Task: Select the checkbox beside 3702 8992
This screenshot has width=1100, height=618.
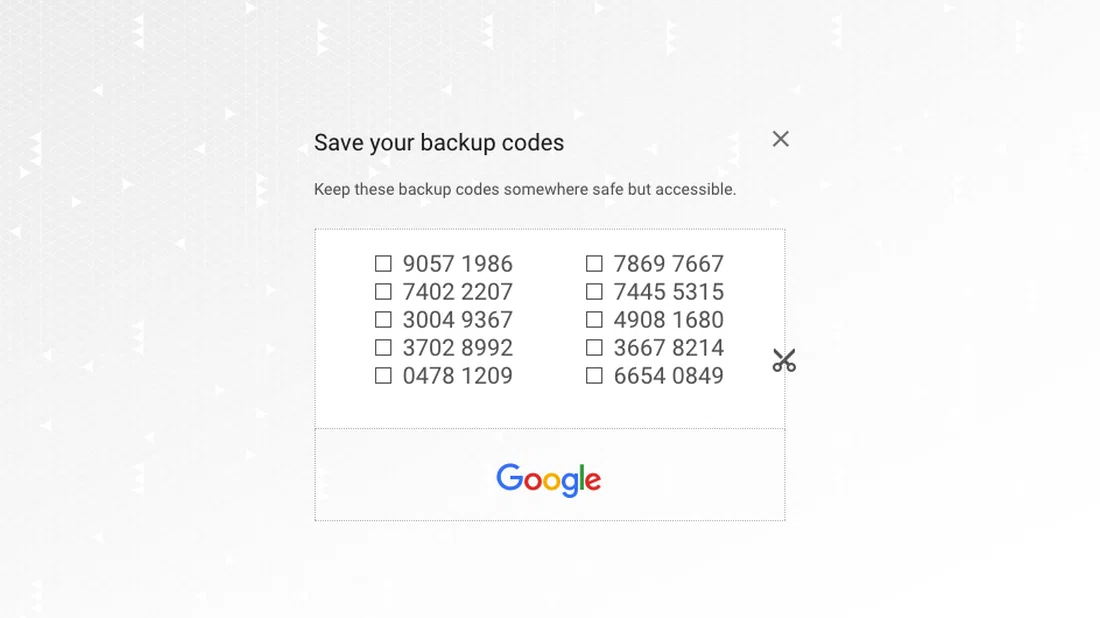Action: (383, 348)
